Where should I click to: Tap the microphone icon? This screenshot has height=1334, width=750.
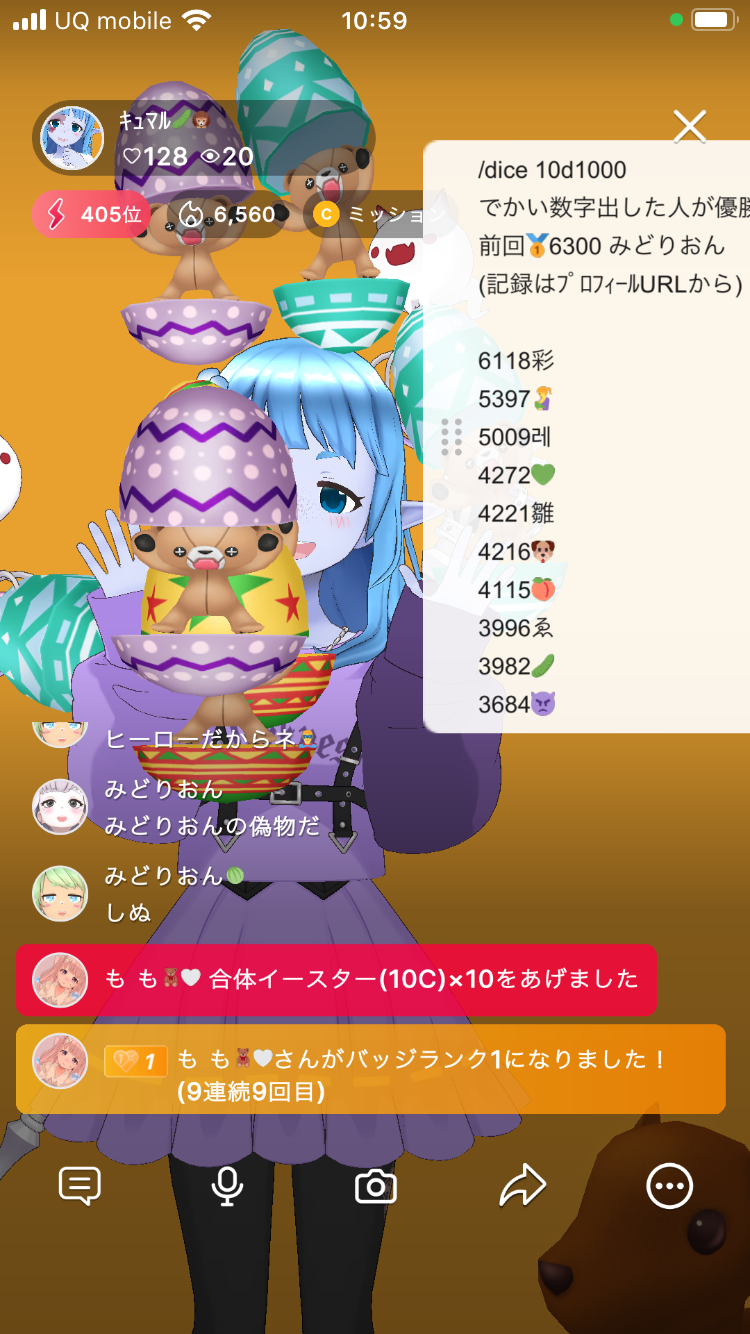228,1187
